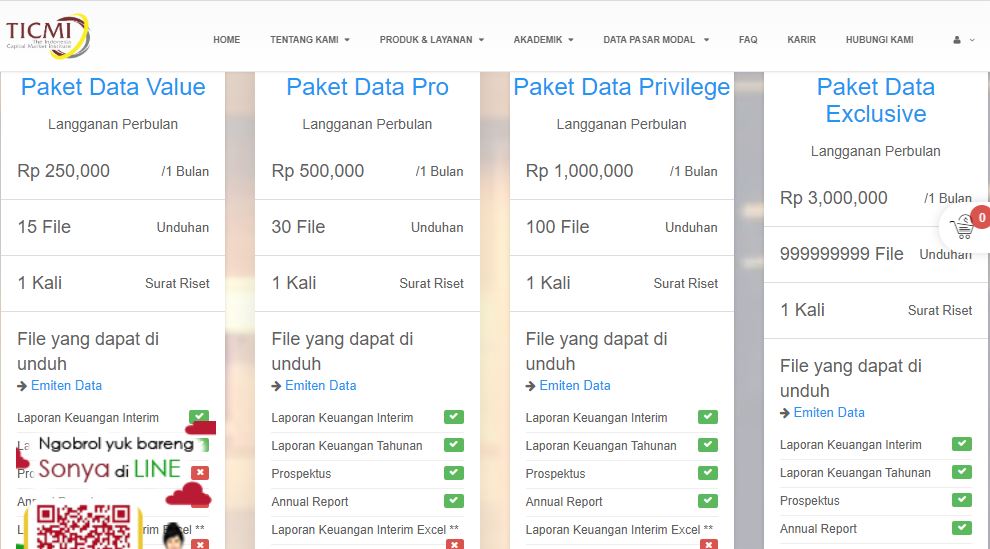Open Emiten Data under Paket Data Value

point(66,386)
